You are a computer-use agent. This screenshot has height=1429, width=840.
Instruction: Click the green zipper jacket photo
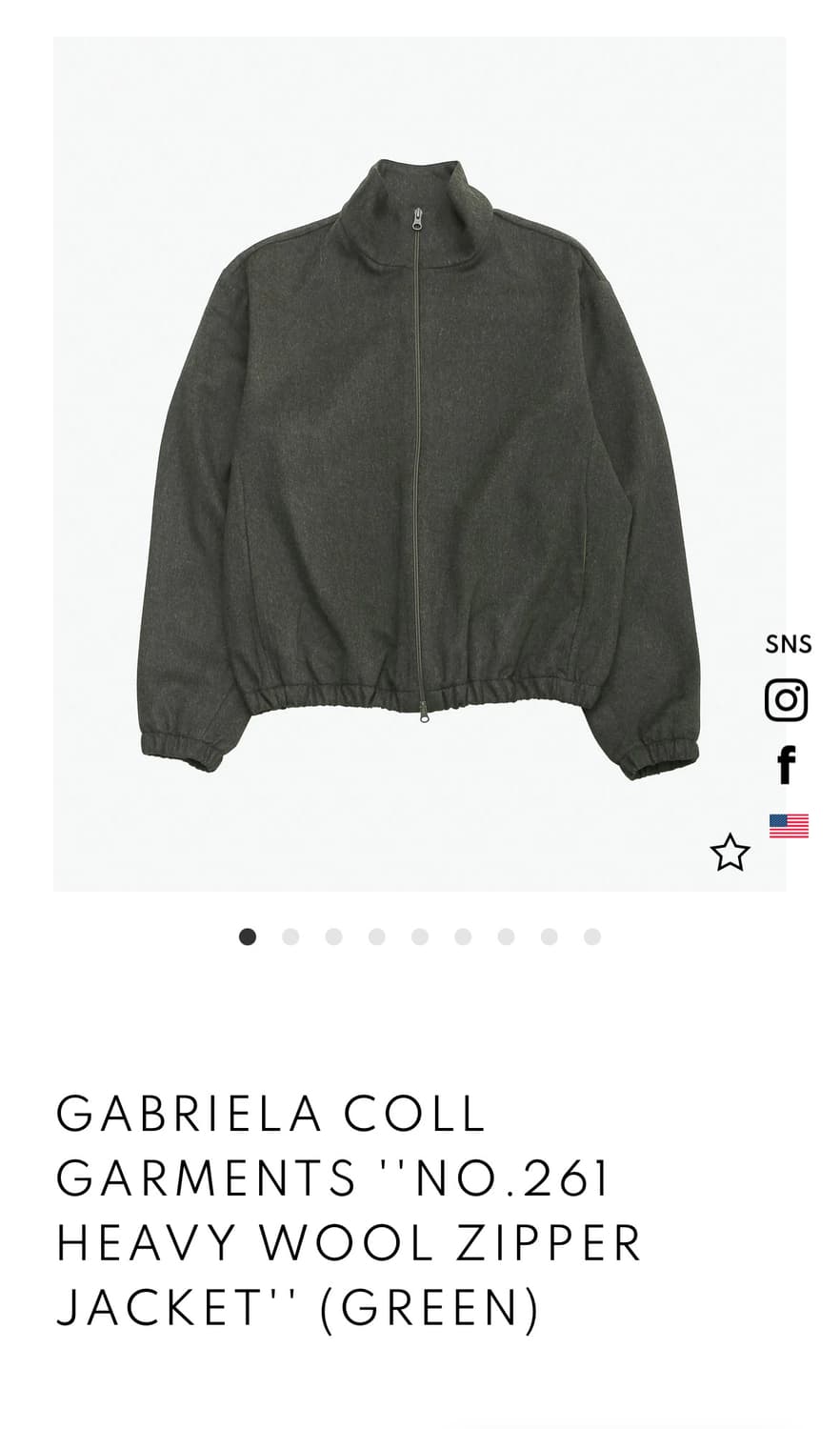(419, 457)
